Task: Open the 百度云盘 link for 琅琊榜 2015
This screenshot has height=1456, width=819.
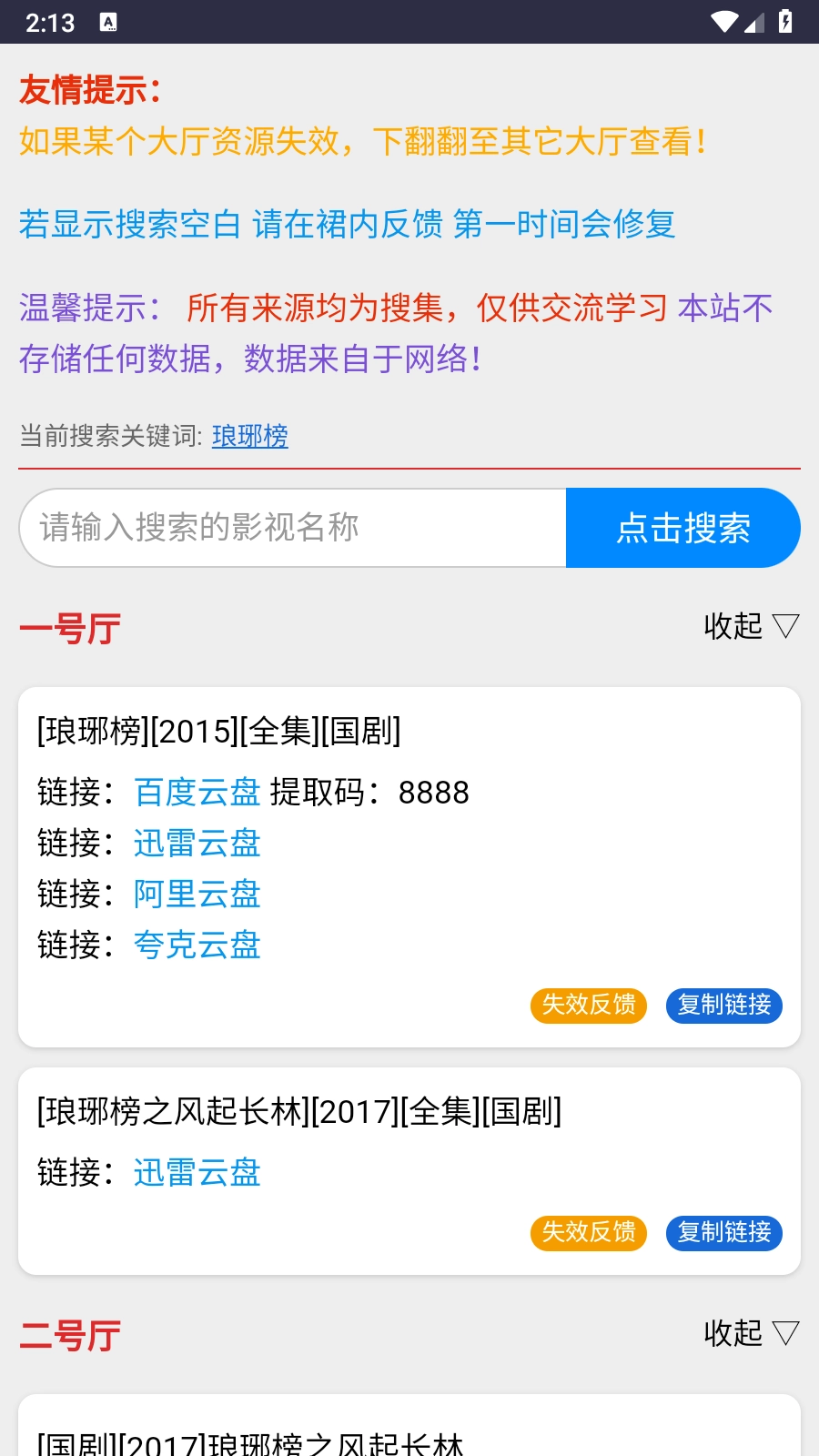Action: point(197,793)
